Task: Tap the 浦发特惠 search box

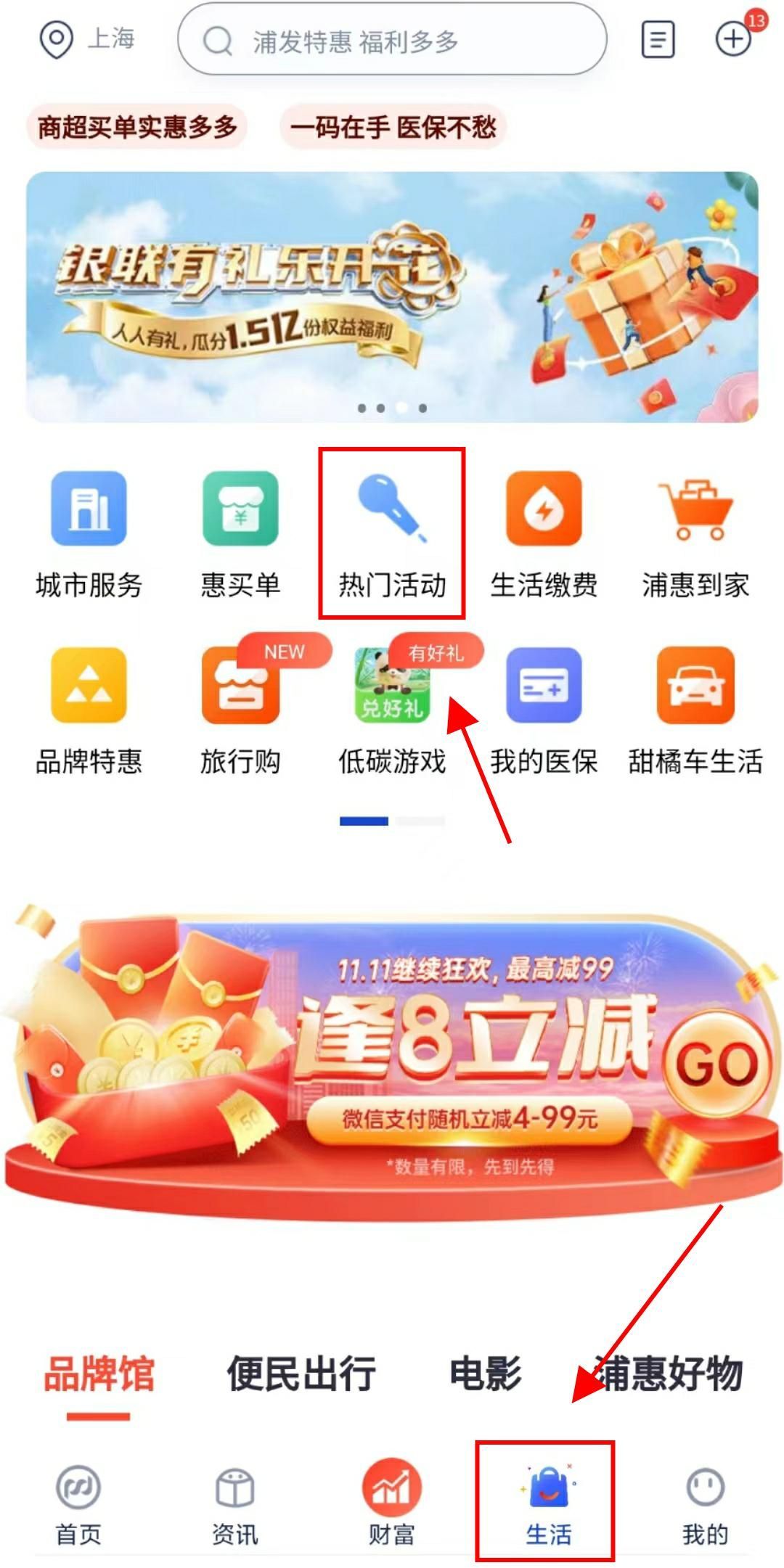Action: [392, 41]
